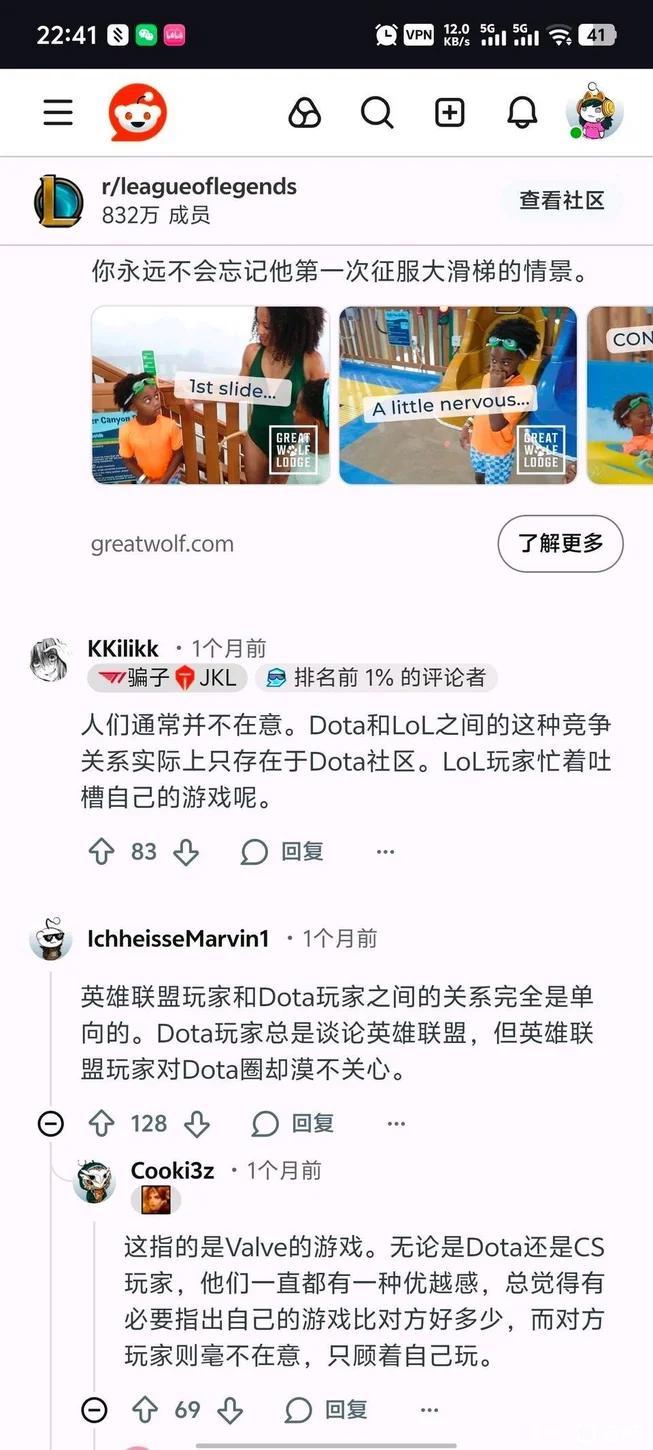Collapse IchheisseMarvin1's comment thread

[x=50, y=1124]
